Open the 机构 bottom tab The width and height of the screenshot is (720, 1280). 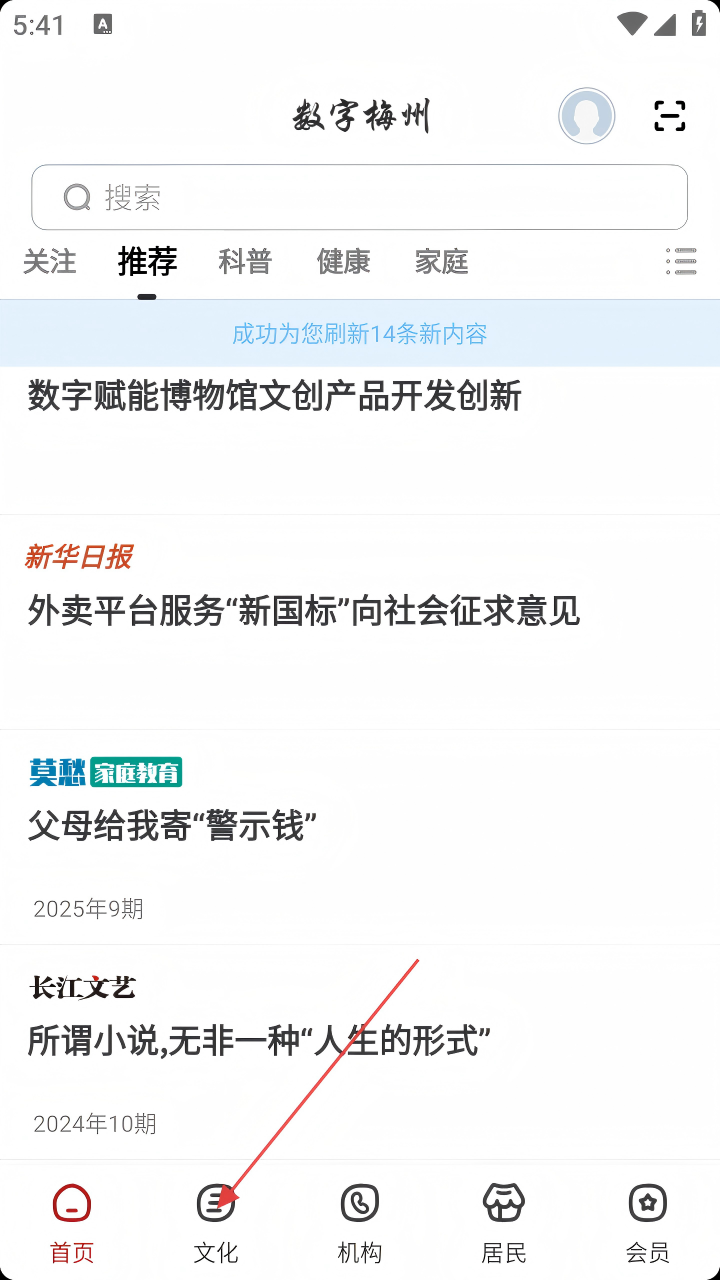(x=360, y=1221)
